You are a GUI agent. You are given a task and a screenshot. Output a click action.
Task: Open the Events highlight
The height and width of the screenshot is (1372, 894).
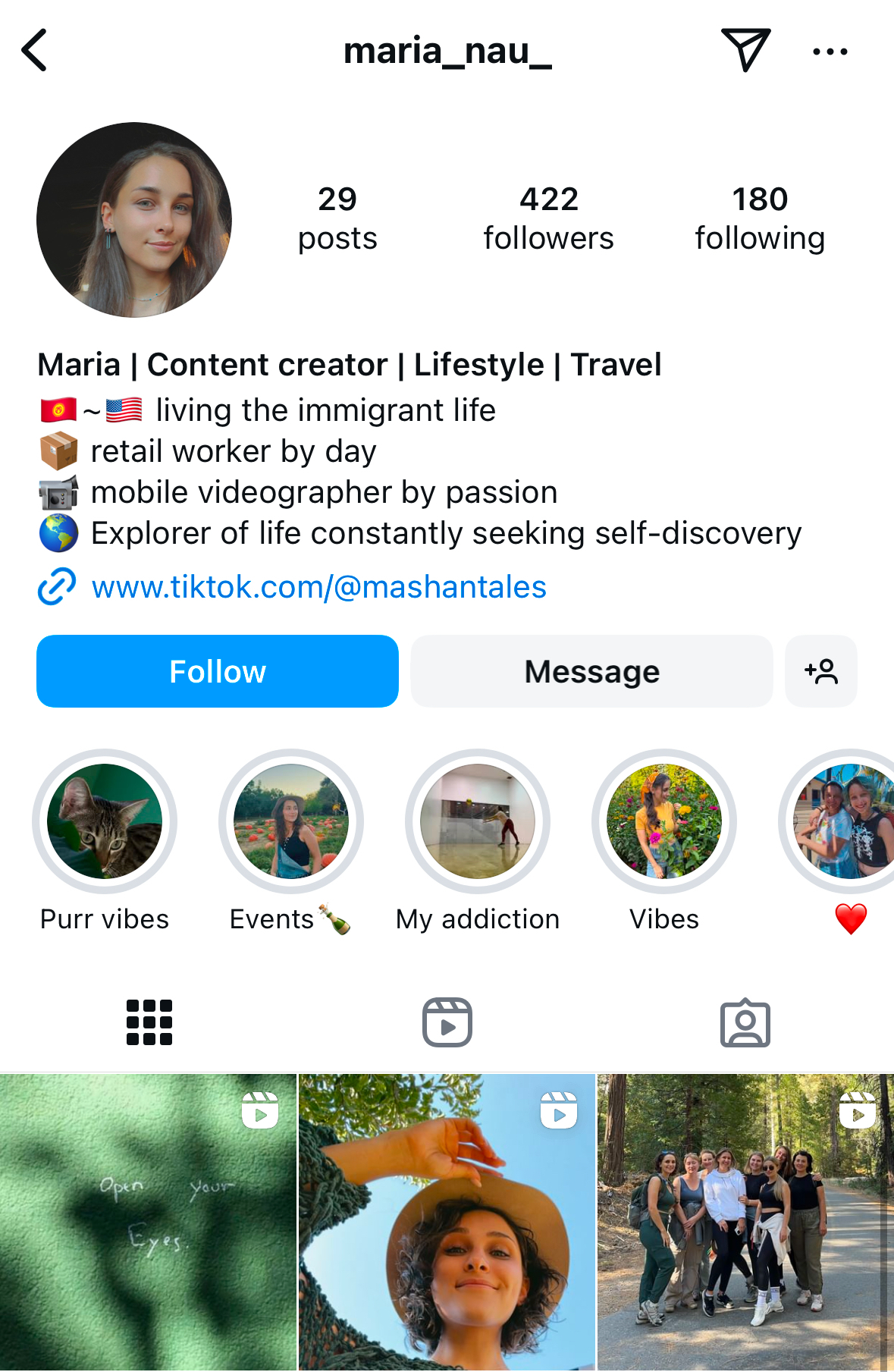coord(291,821)
